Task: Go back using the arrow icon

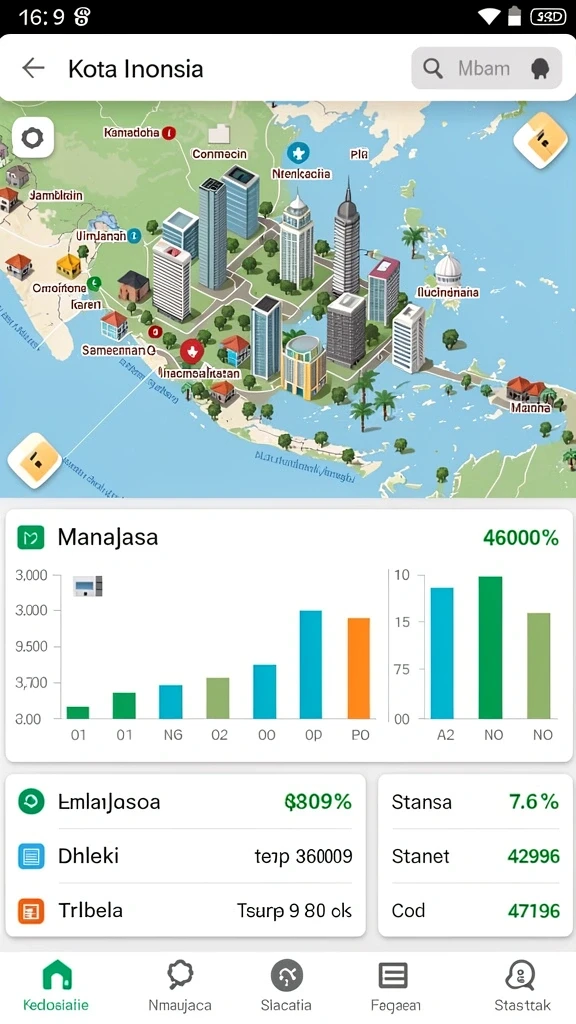Action: coord(33,68)
